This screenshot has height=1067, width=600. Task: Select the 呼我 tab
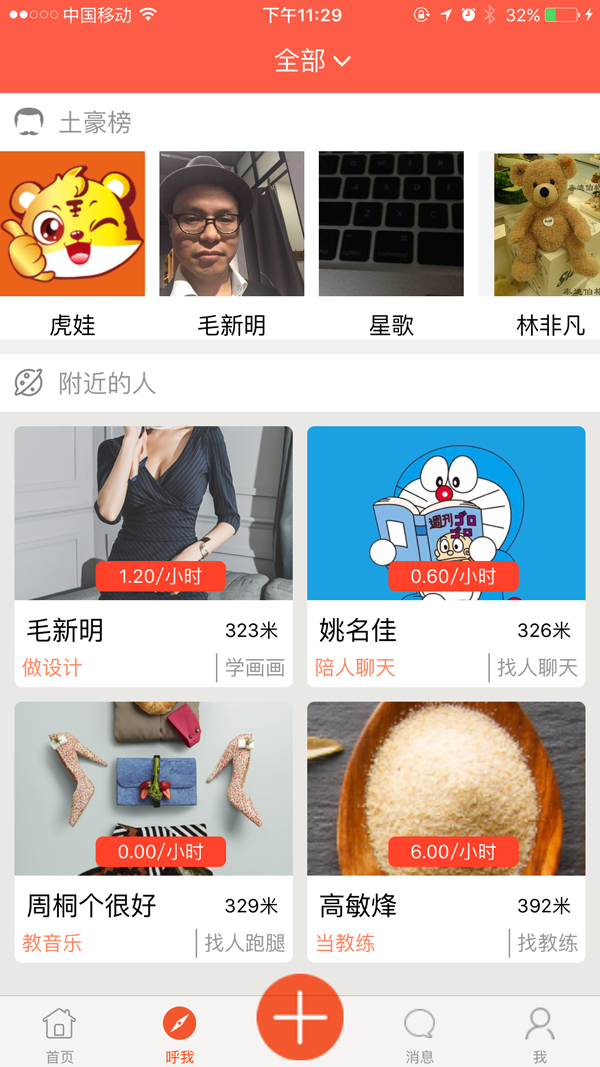coord(179,1034)
